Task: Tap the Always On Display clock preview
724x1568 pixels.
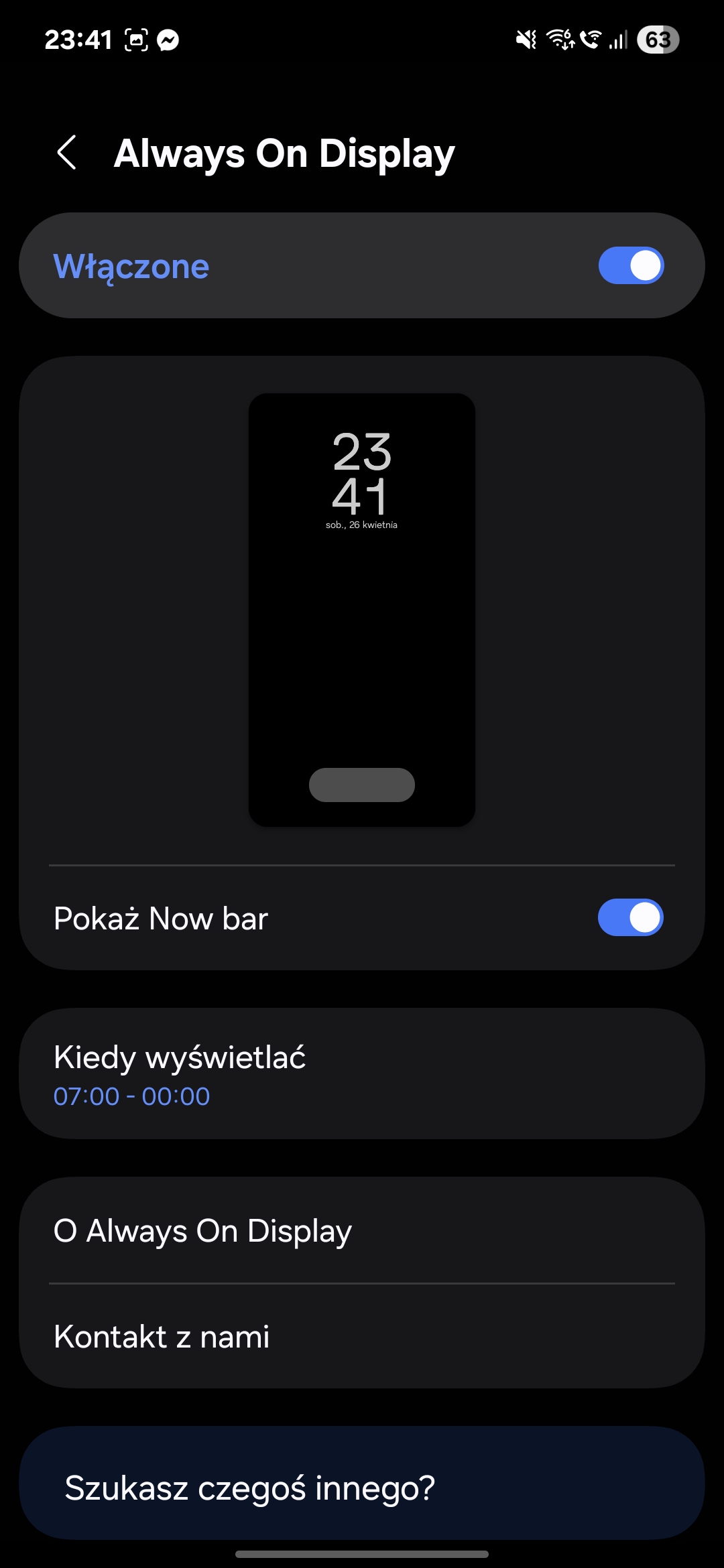Action: tap(362, 610)
